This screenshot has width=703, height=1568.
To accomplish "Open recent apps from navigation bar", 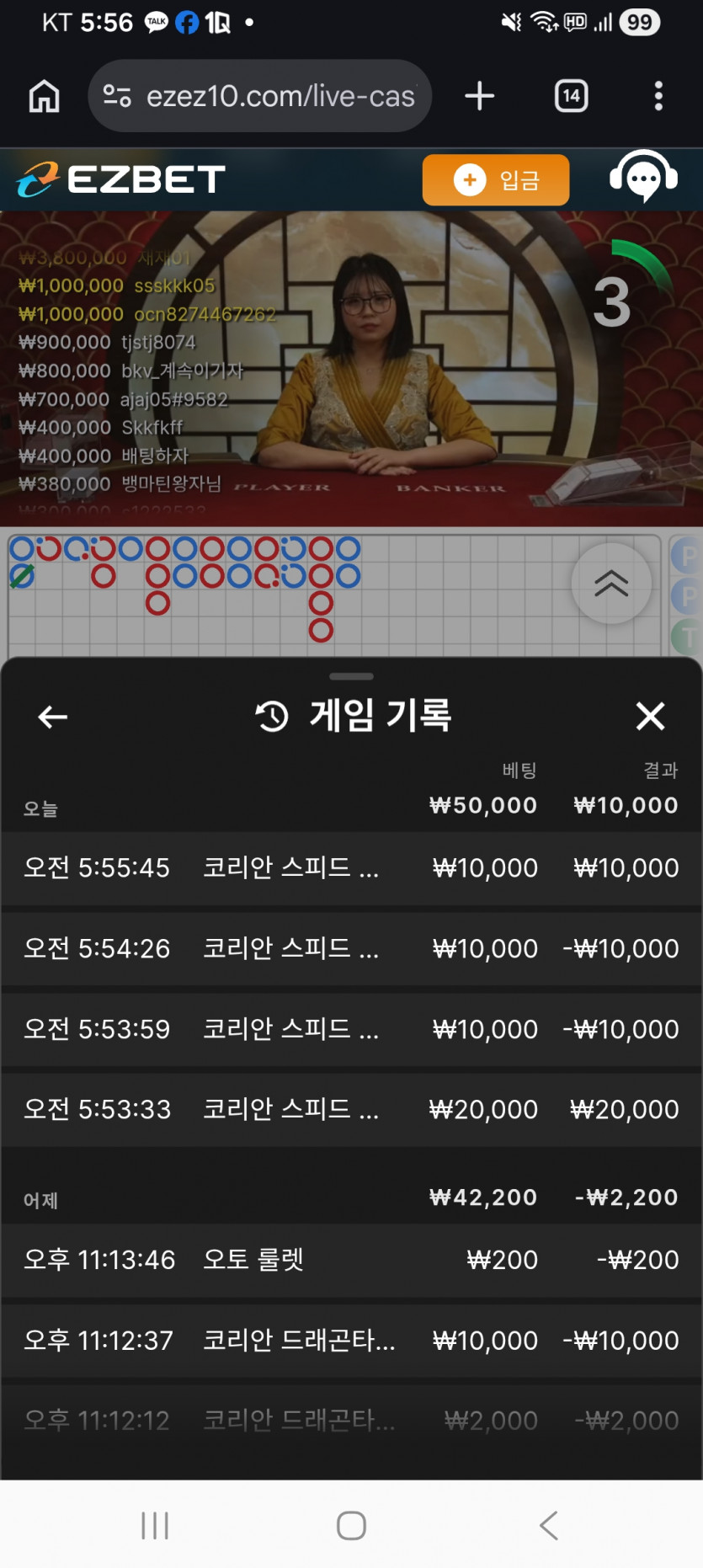I will click(155, 1525).
